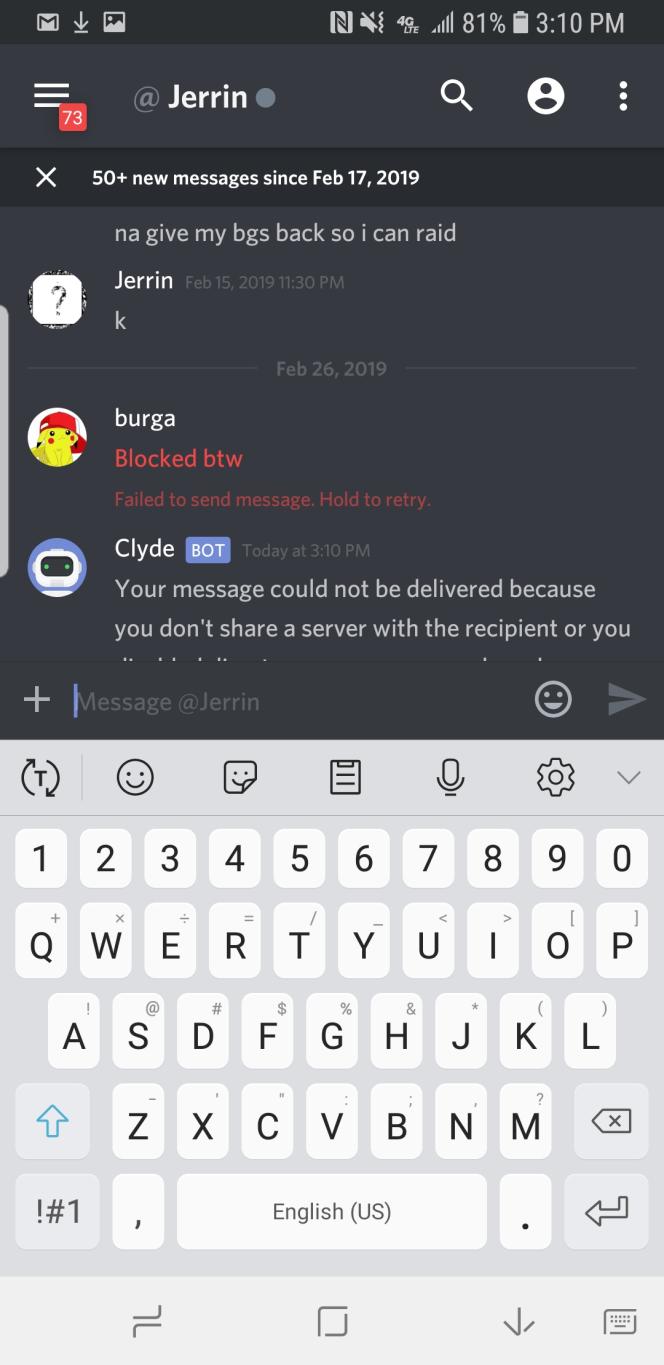
Task: Search messages with the magnifier icon
Action: tap(456, 96)
